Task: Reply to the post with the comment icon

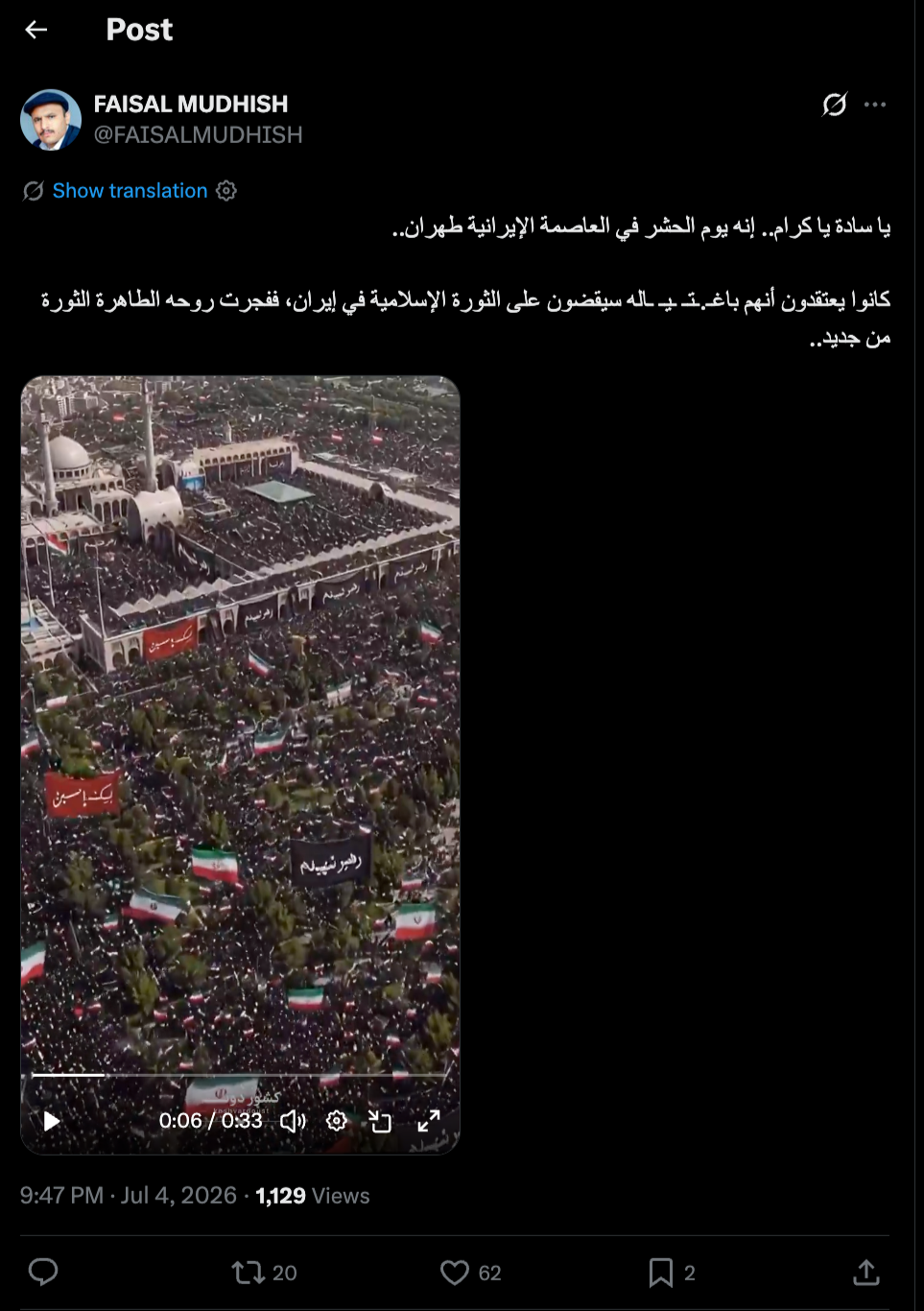Action: (x=43, y=1273)
